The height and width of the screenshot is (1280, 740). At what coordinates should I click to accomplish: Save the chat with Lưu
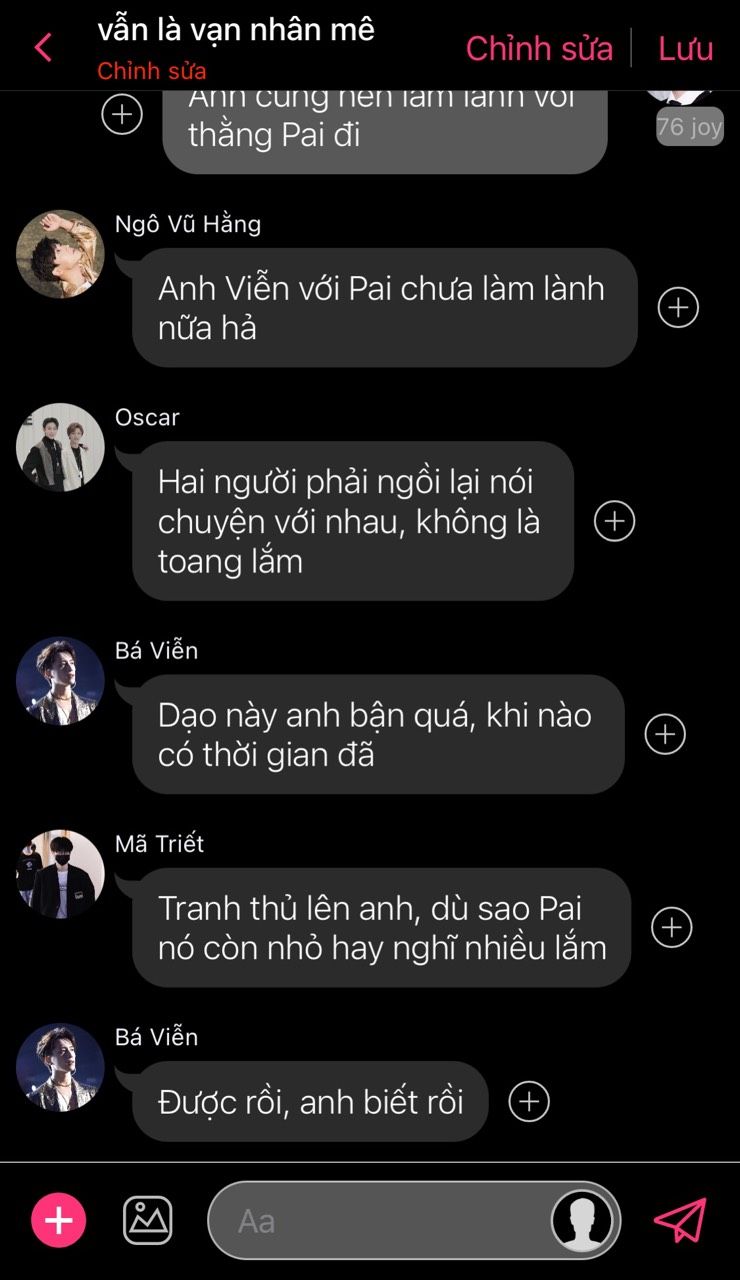pos(686,48)
